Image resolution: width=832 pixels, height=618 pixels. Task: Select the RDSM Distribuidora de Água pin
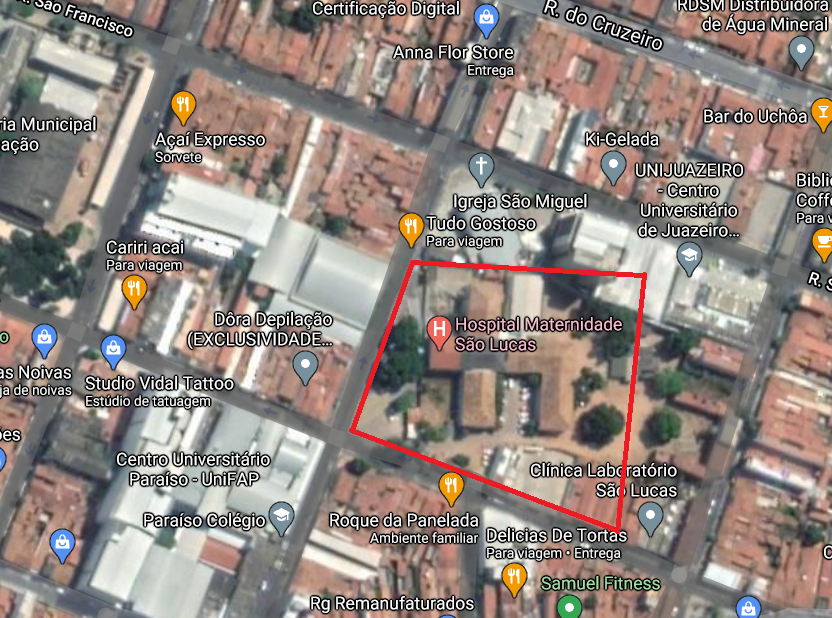(x=801, y=50)
